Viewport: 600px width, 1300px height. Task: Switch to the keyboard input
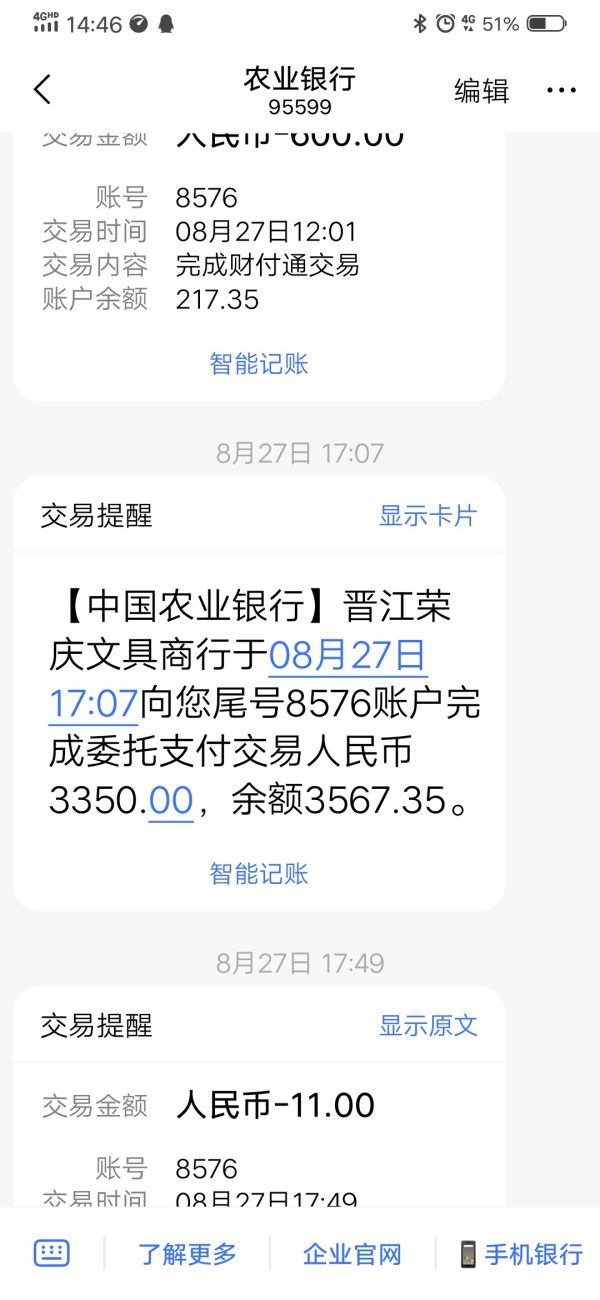click(x=52, y=1253)
